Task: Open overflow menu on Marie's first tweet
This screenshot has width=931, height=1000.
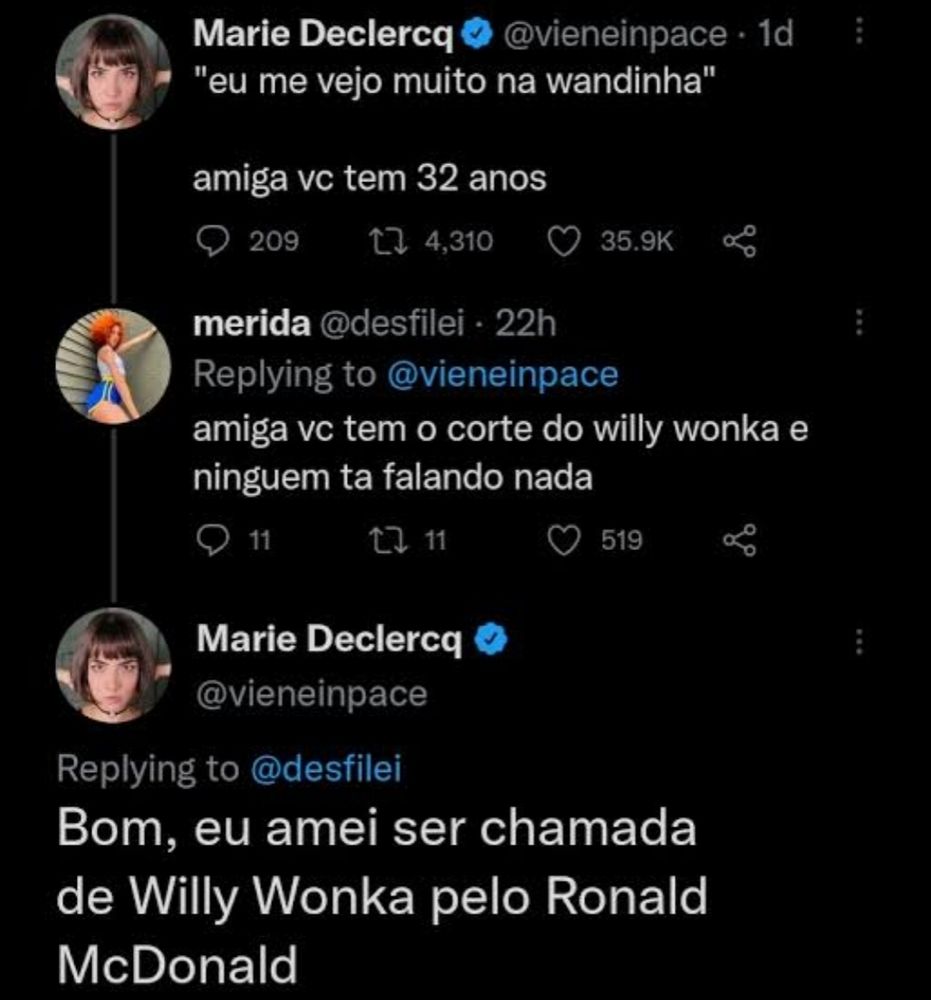Action: click(x=857, y=35)
